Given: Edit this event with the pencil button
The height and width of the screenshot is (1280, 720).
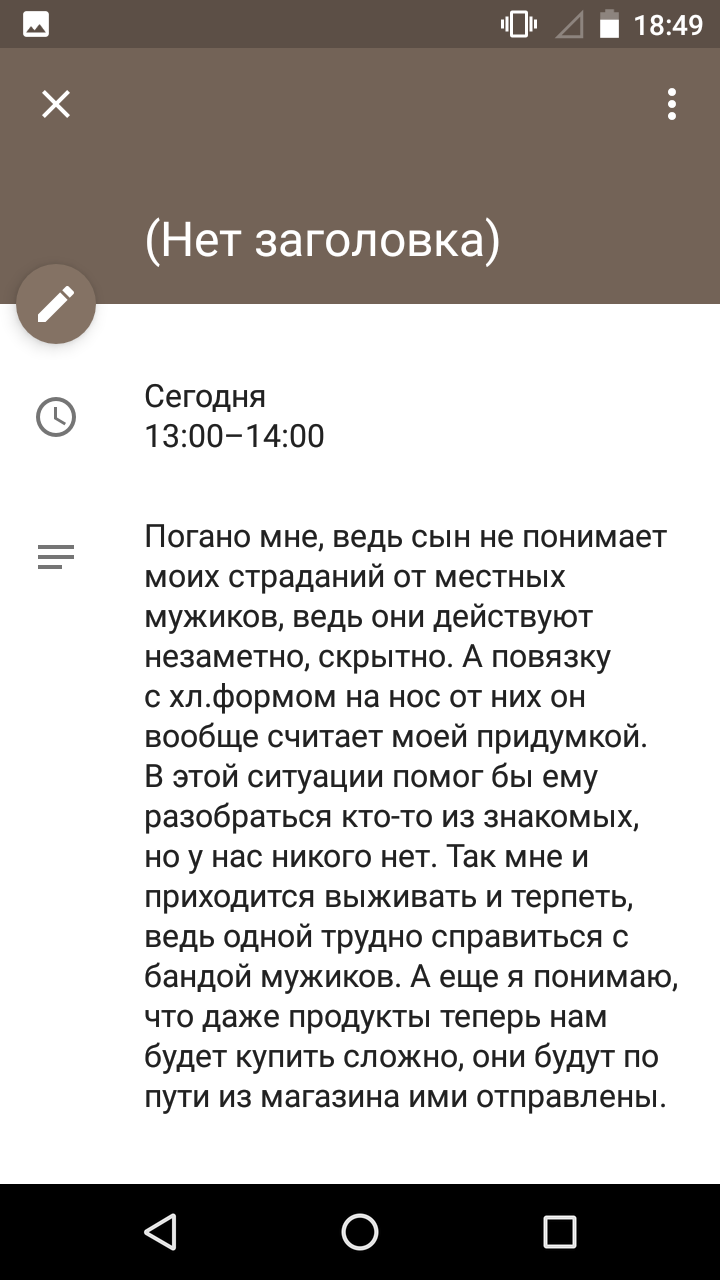Looking at the screenshot, I should [56, 304].
